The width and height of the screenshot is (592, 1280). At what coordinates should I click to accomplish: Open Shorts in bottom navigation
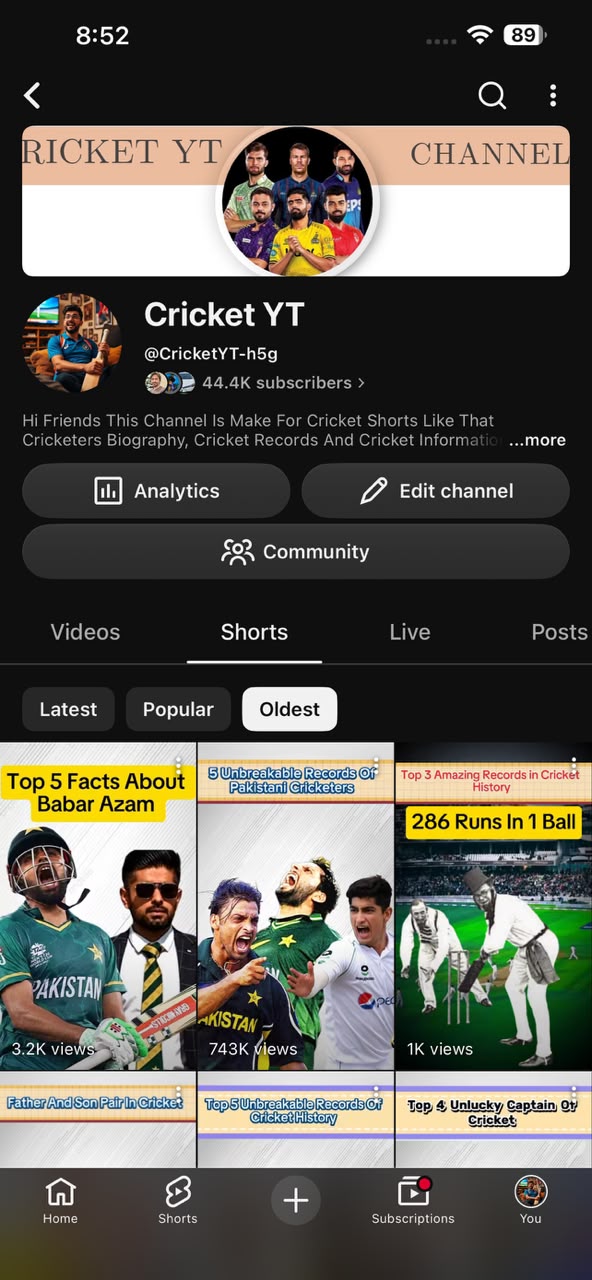point(178,1200)
